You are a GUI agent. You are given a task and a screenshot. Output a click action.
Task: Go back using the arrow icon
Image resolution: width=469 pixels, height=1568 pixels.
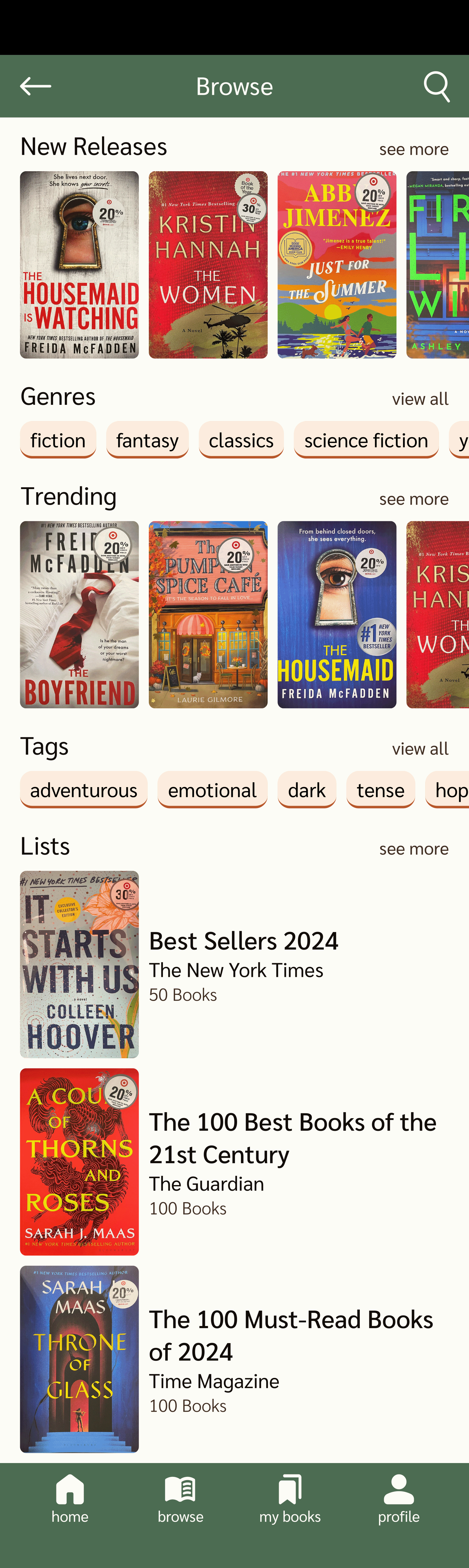pyautogui.click(x=35, y=86)
